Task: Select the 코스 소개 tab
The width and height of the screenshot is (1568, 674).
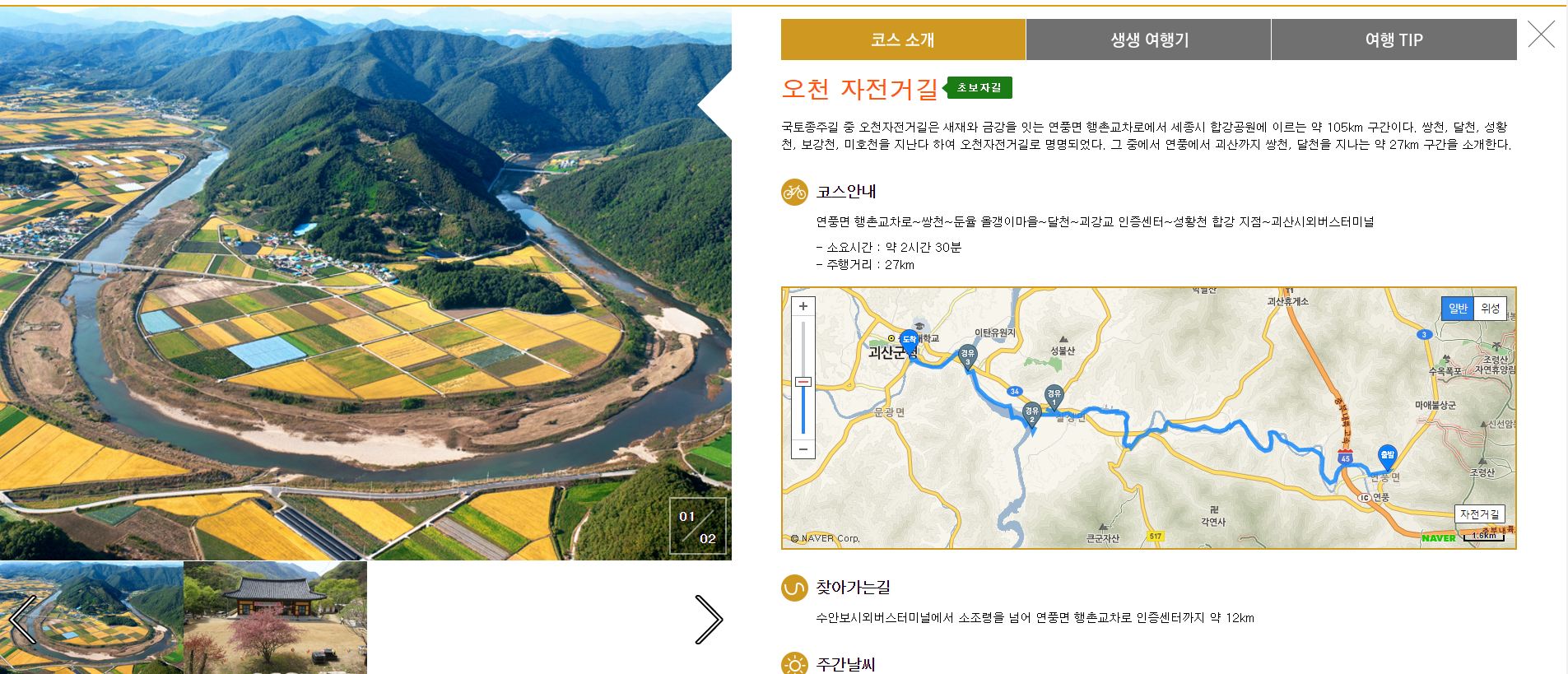Action: click(903, 40)
